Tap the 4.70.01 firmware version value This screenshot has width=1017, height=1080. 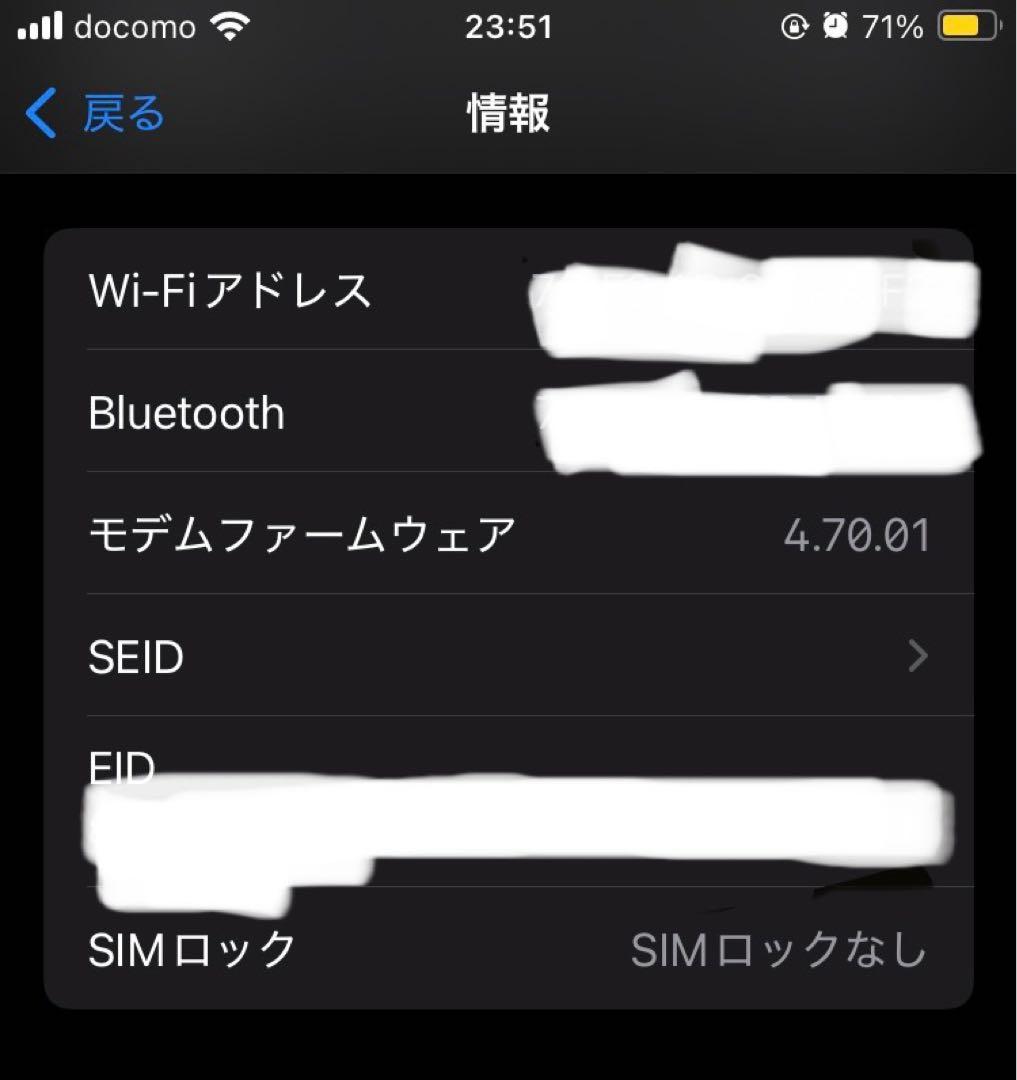coord(858,535)
